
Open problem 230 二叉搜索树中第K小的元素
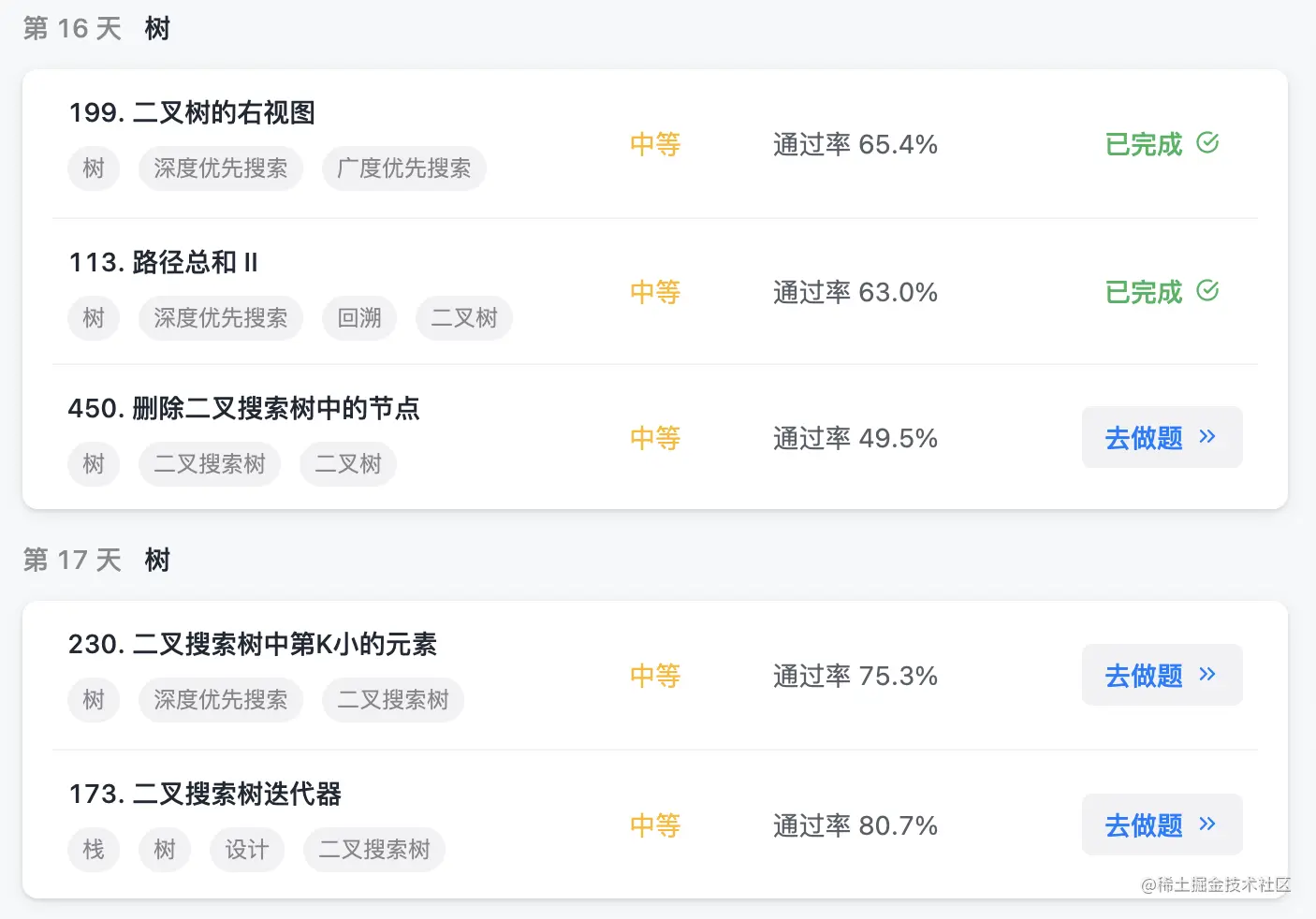tap(253, 644)
